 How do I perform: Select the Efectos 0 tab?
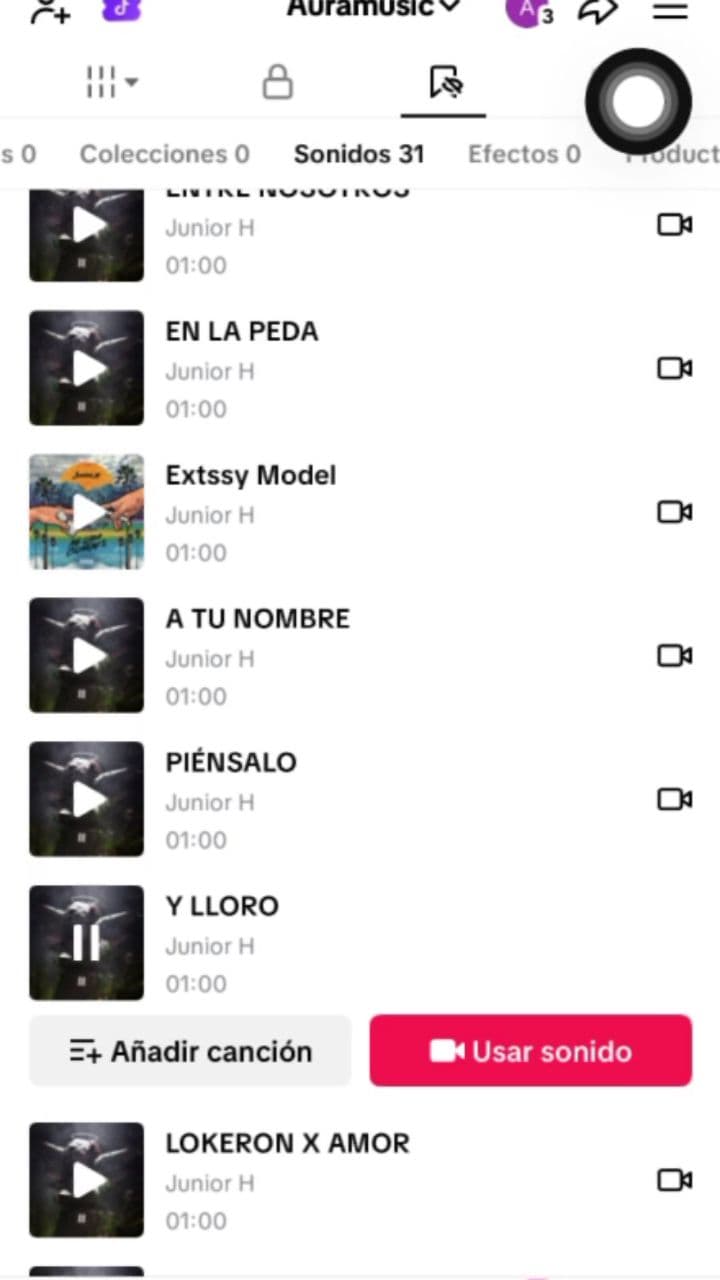click(524, 154)
